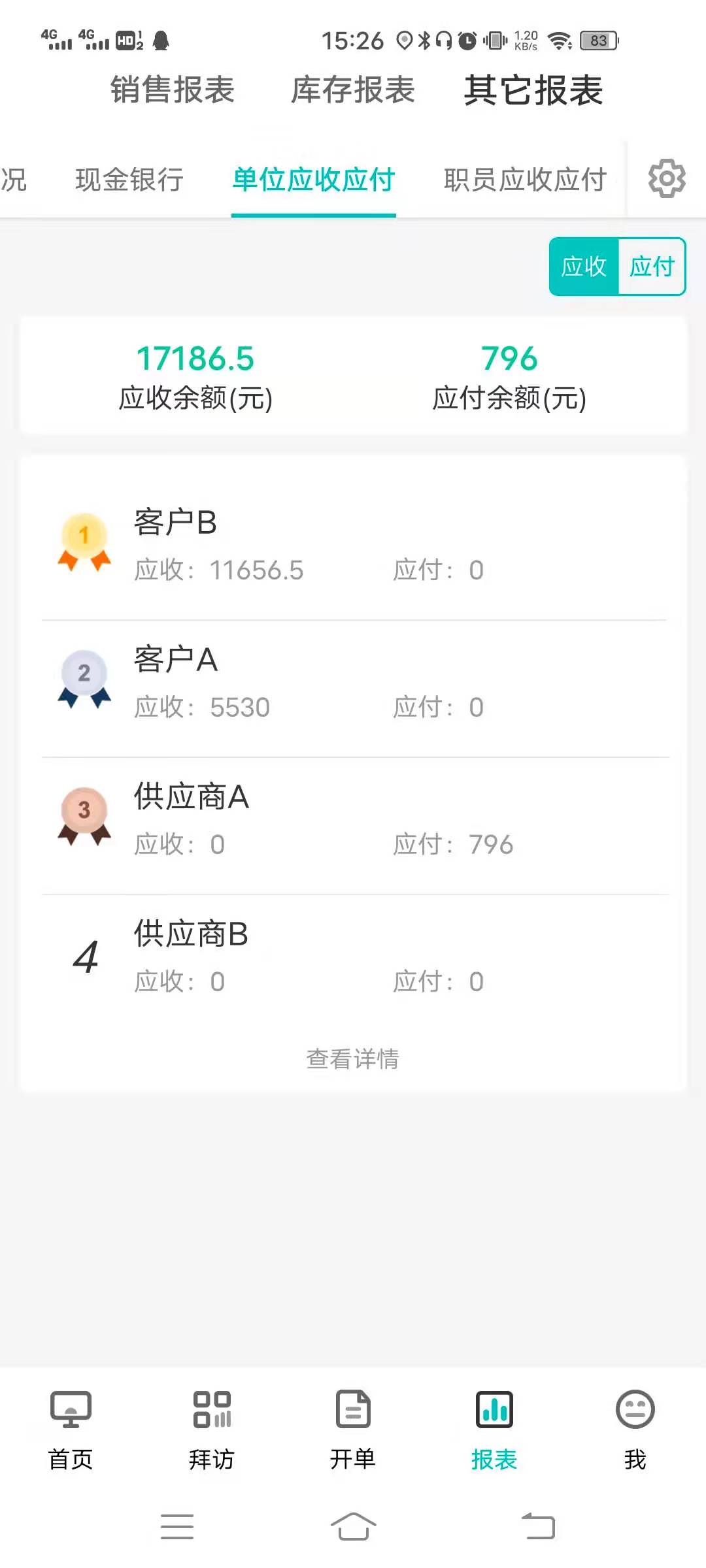
Task: Go to the system home screen
Action: [353, 1527]
